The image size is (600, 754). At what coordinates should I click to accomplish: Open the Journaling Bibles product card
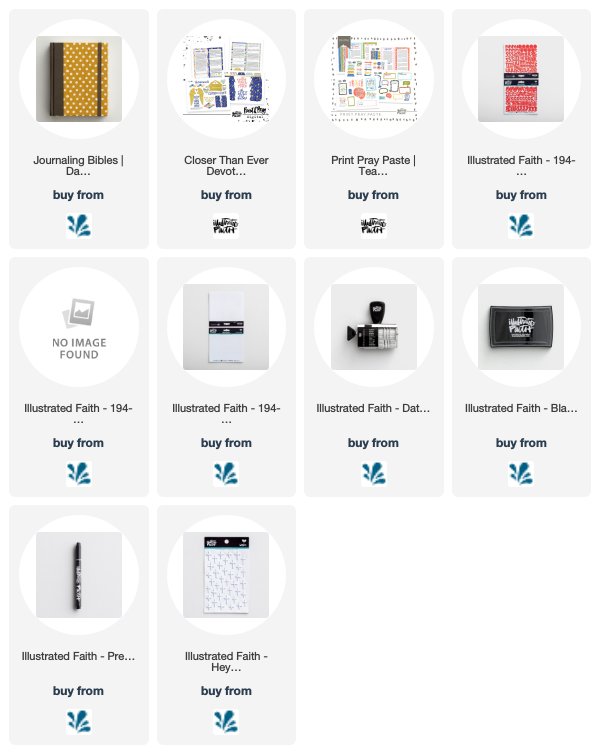point(78,80)
